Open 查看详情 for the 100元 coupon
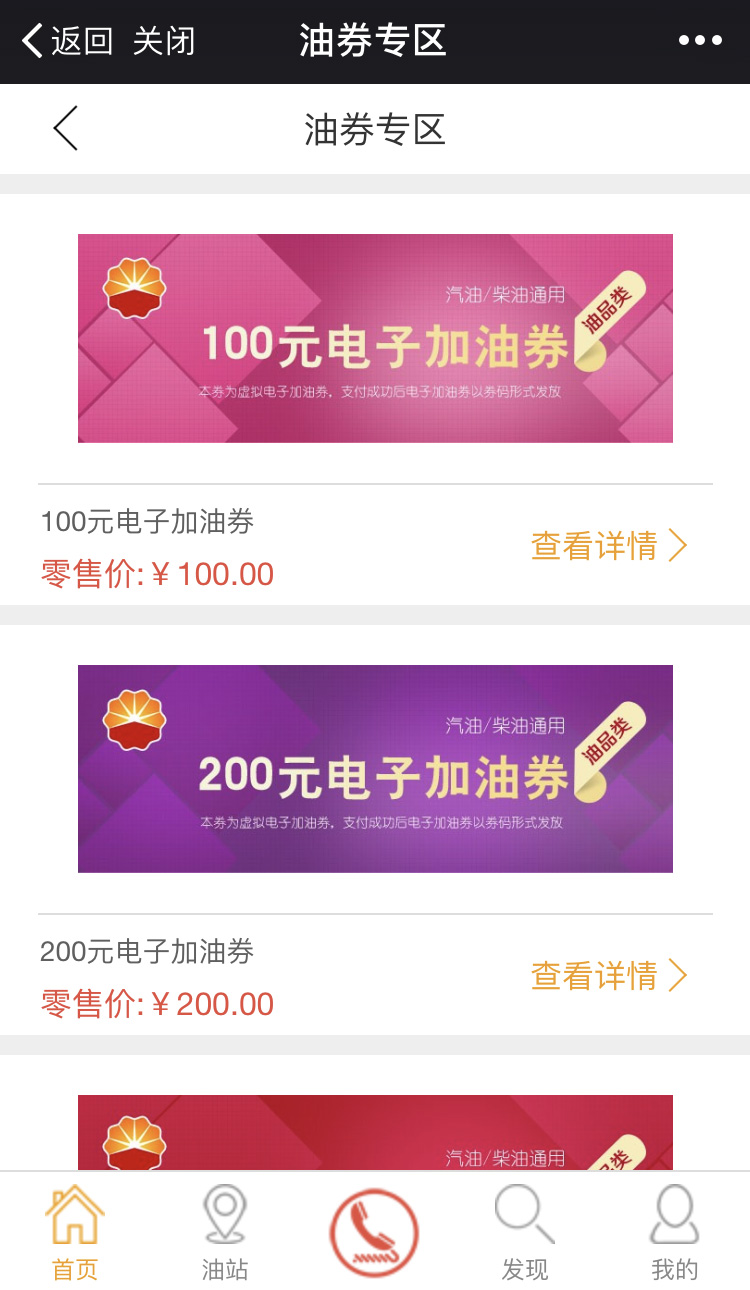The image size is (750, 1290). tap(598, 546)
